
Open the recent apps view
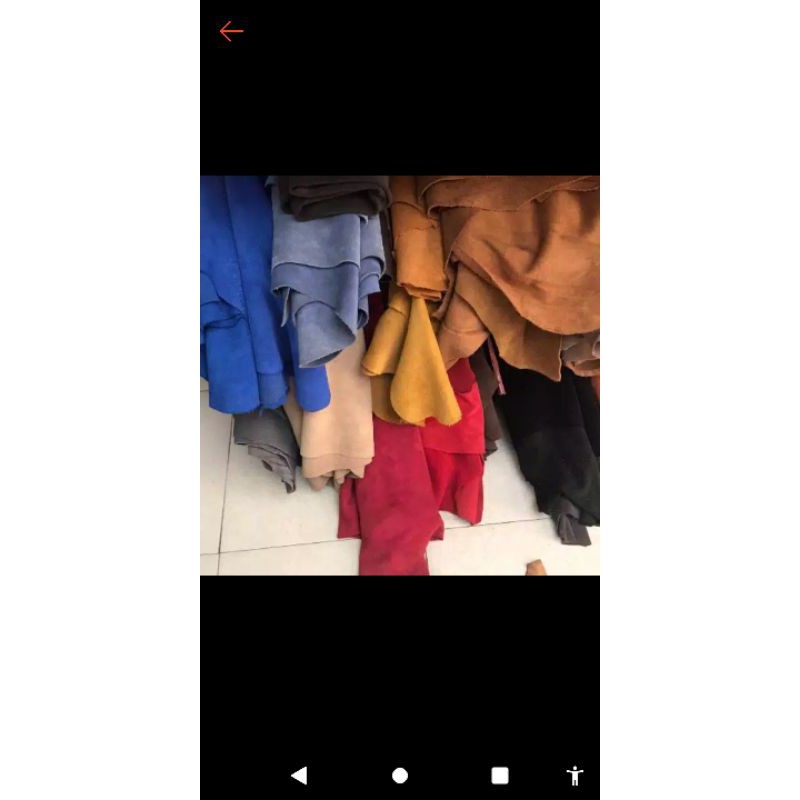point(500,775)
